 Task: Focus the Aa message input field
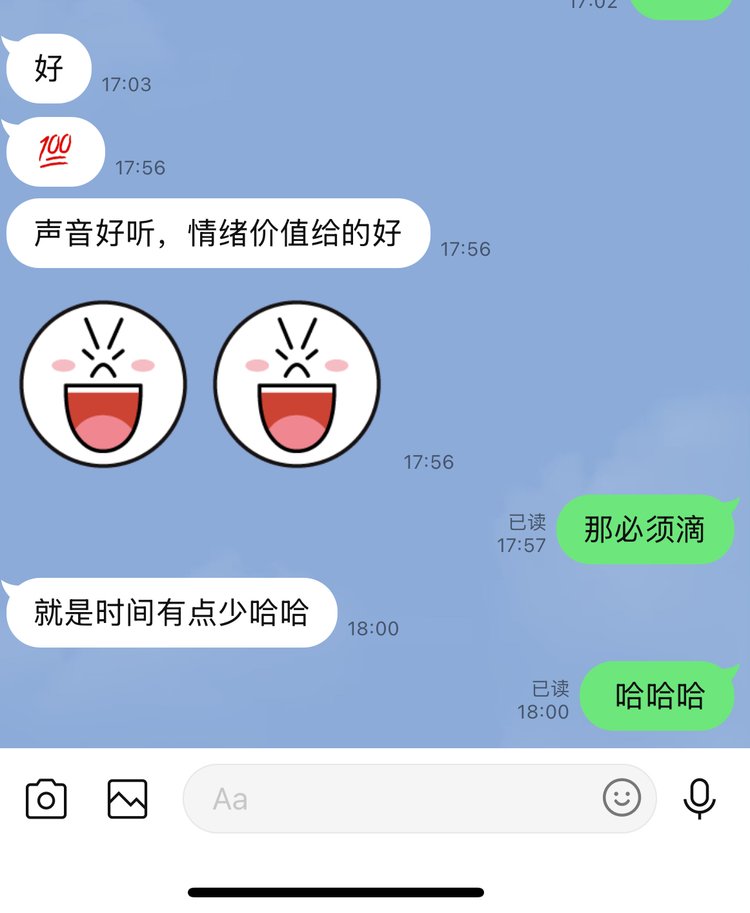[x=390, y=799]
